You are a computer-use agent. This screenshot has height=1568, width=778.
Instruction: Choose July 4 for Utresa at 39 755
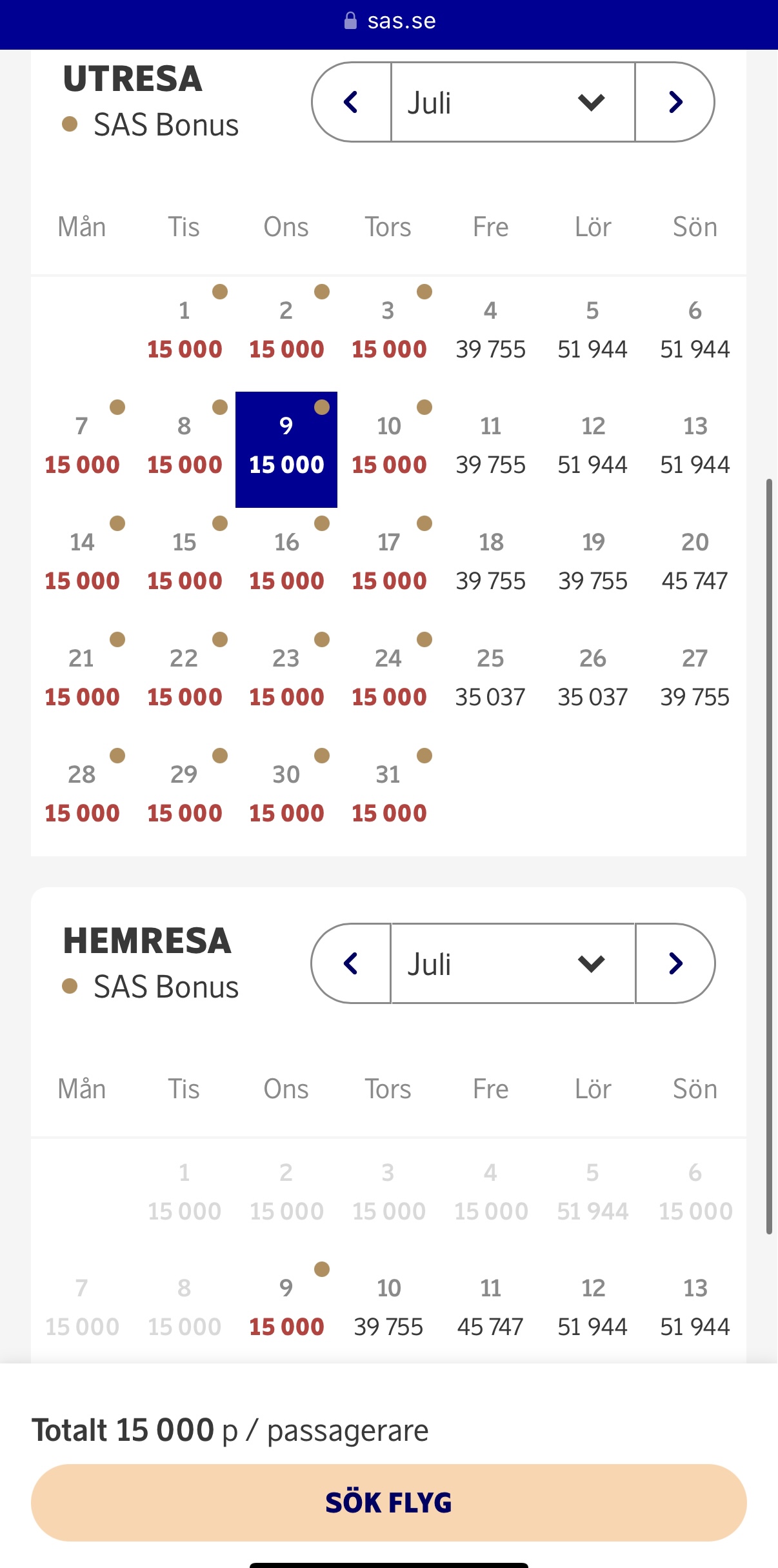click(x=491, y=330)
